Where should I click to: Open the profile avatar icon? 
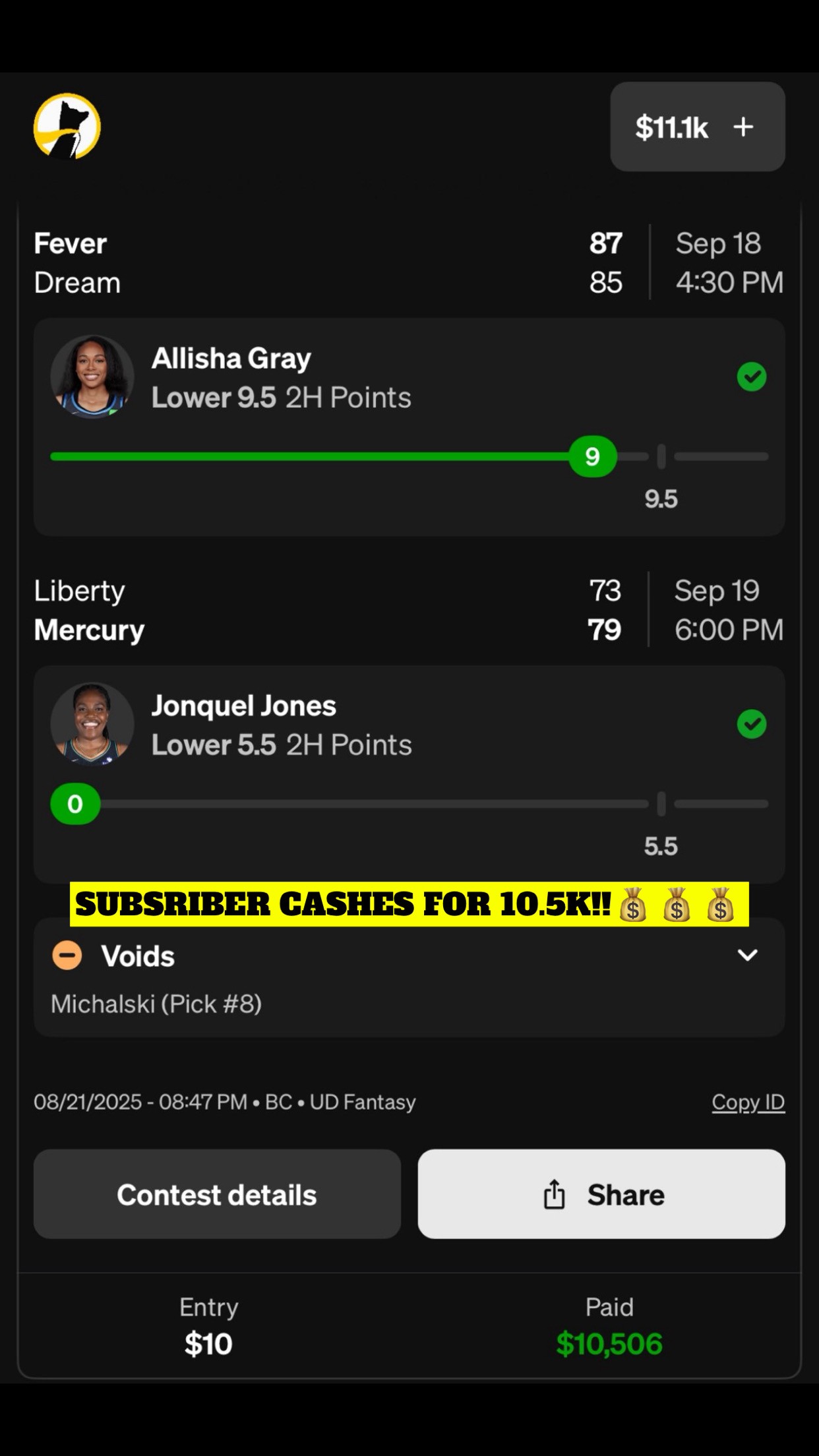pyautogui.click(x=67, y=127)
